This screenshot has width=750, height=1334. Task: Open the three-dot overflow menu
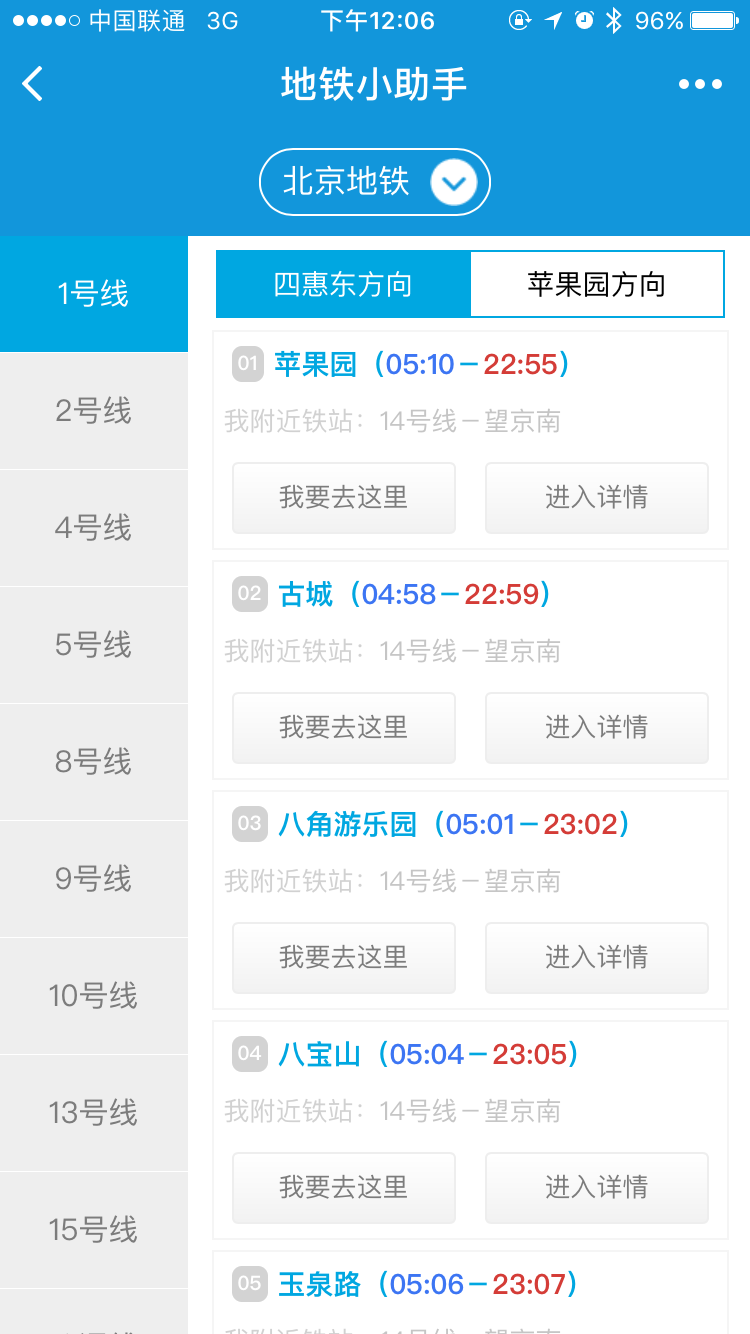[x=700, y=84]
